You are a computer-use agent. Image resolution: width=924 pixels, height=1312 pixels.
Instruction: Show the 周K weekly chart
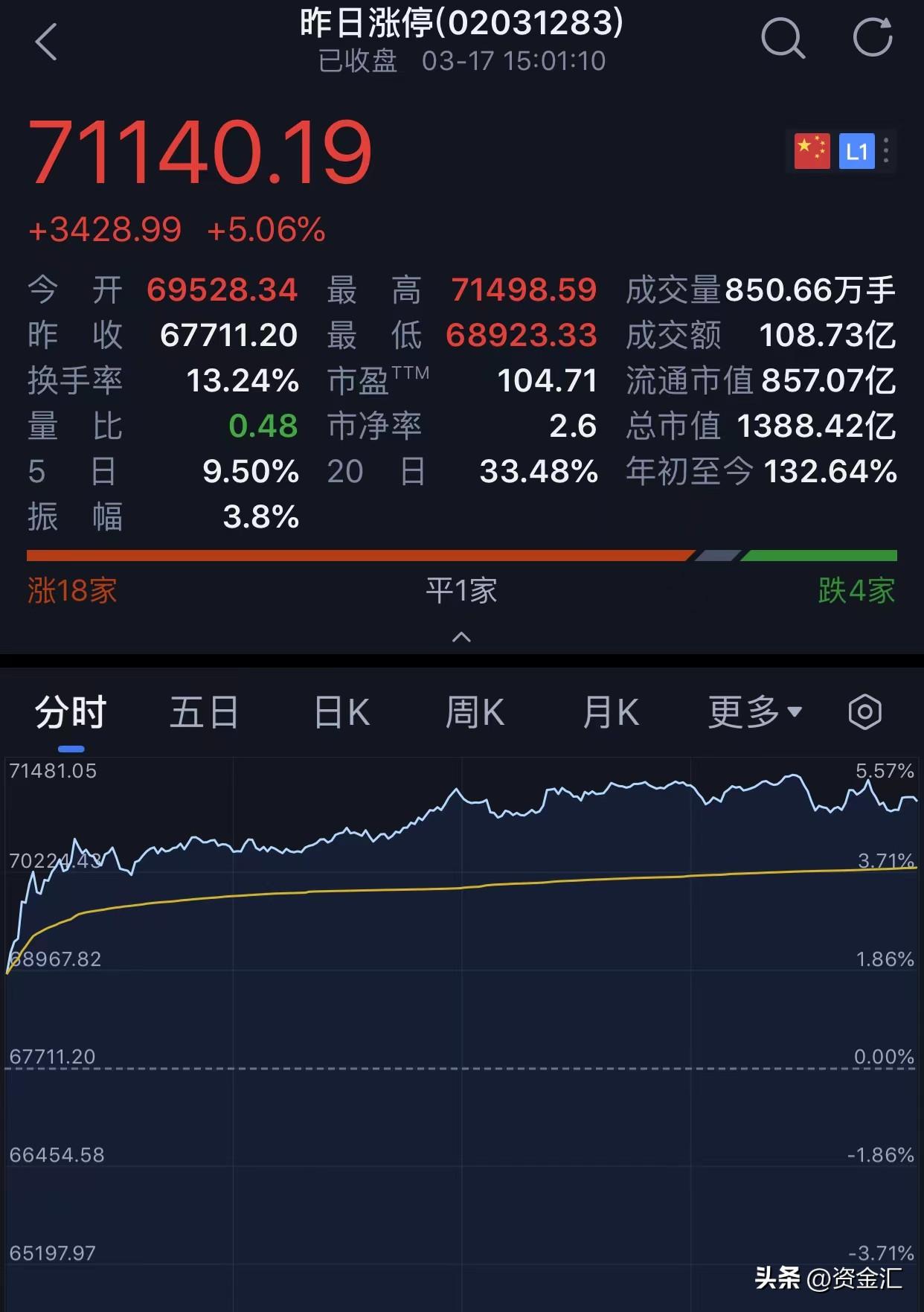coord(475,713)
